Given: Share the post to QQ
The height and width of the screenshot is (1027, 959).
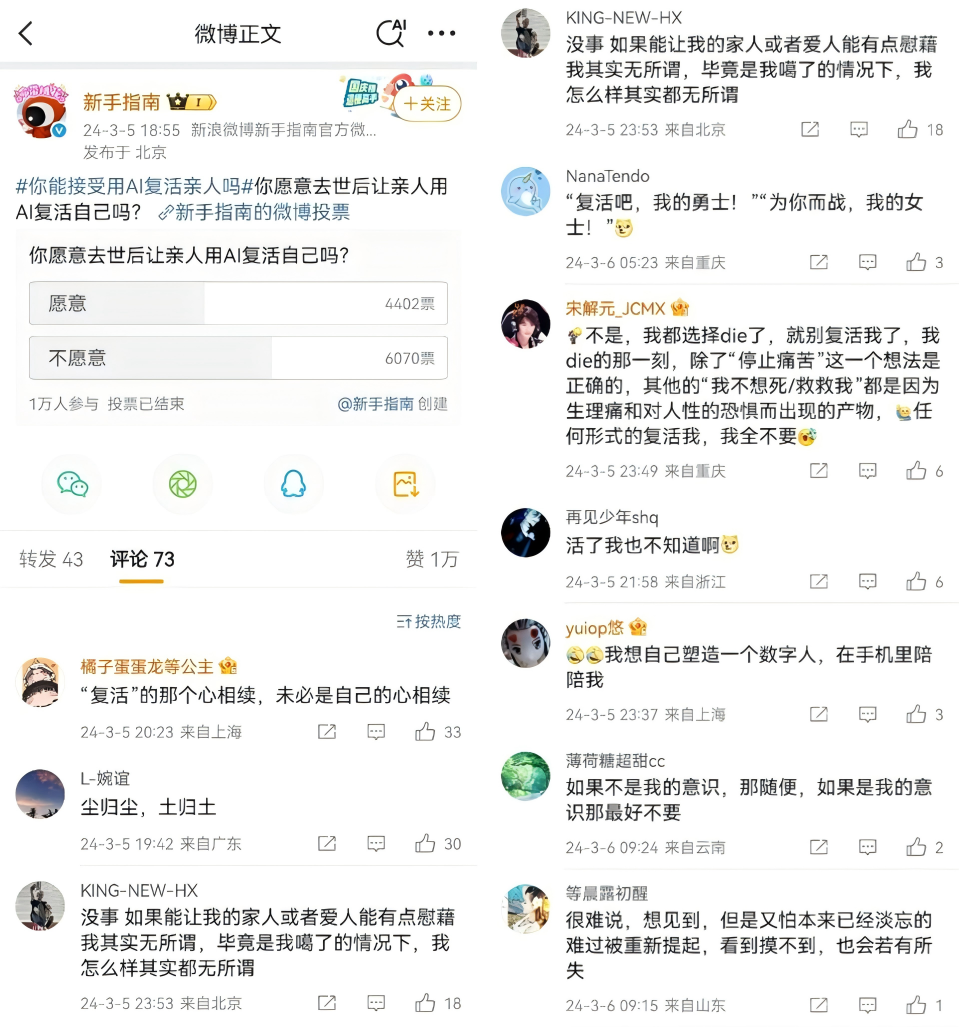Looking at the screenshot, I should pos(293,484).
